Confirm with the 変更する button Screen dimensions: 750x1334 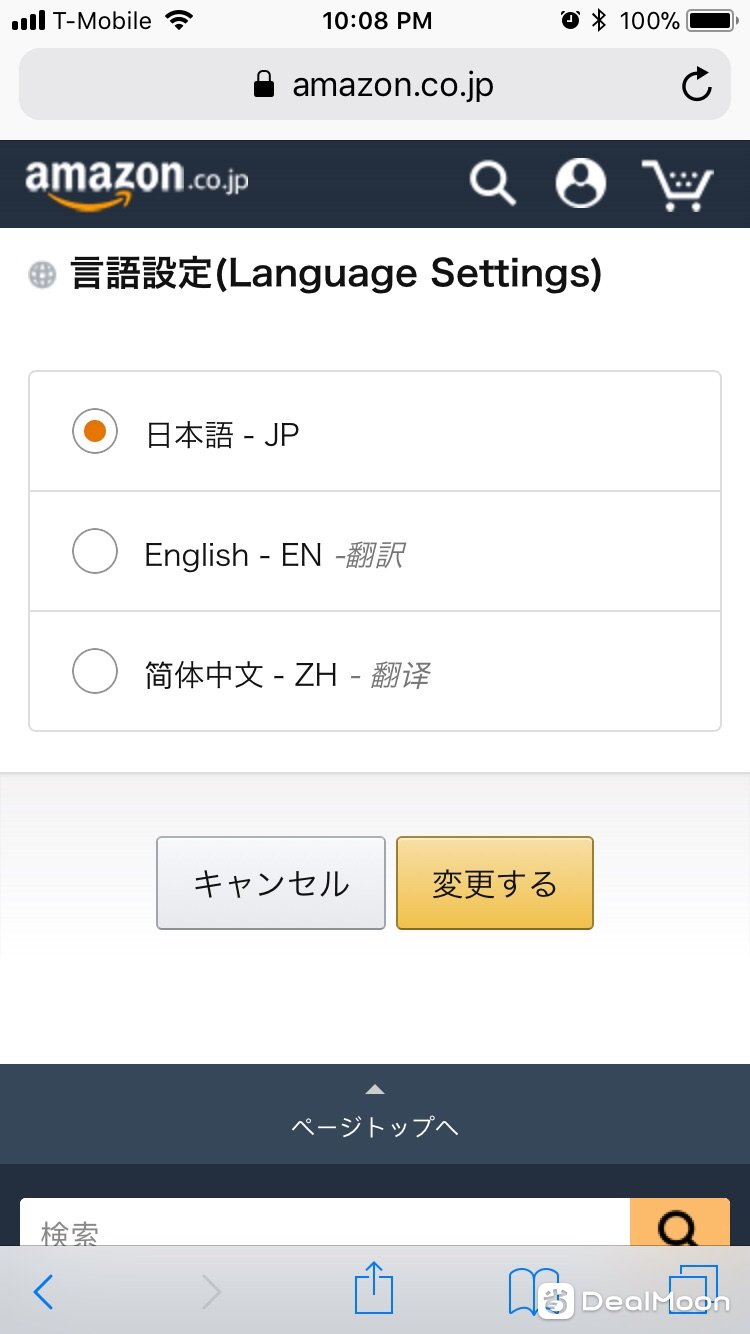tap(495, 883)
